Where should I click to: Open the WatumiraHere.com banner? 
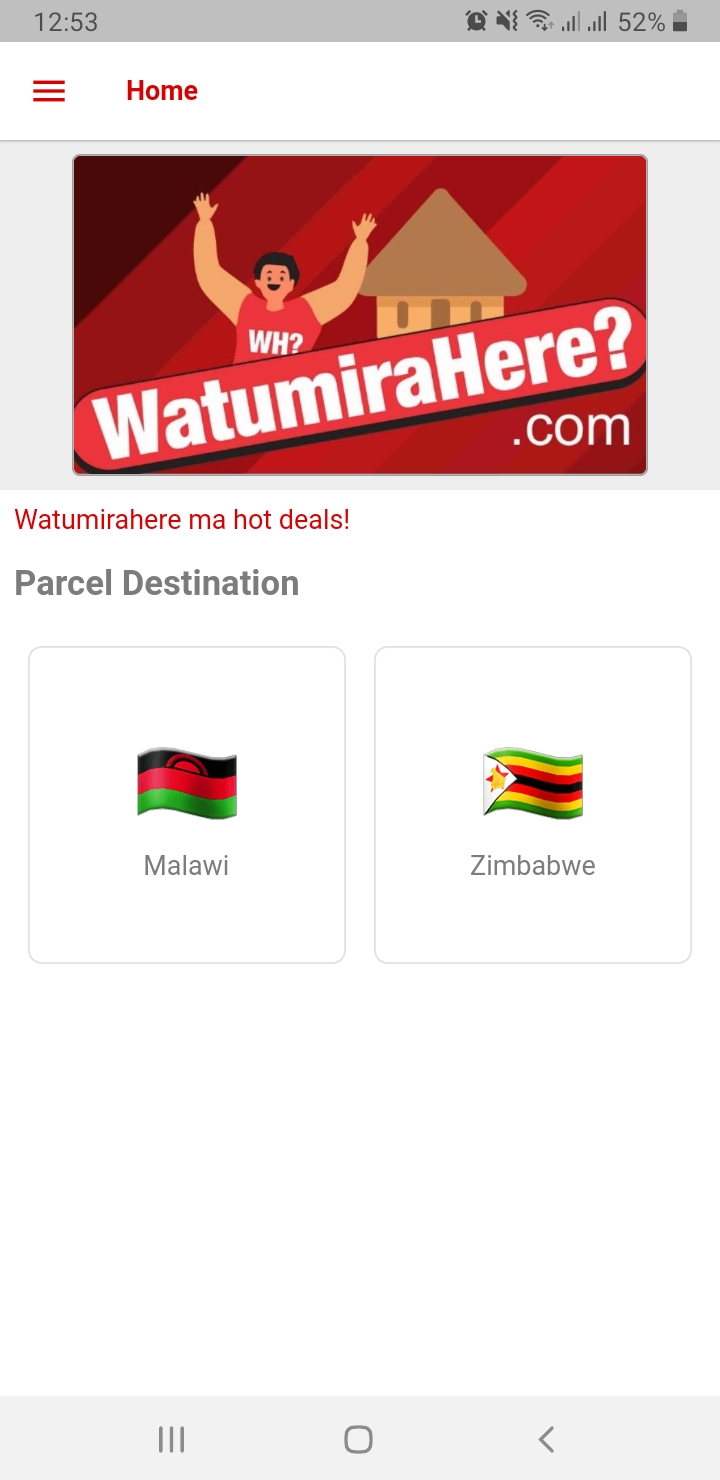pyautogui.click(x=360, y=315)
